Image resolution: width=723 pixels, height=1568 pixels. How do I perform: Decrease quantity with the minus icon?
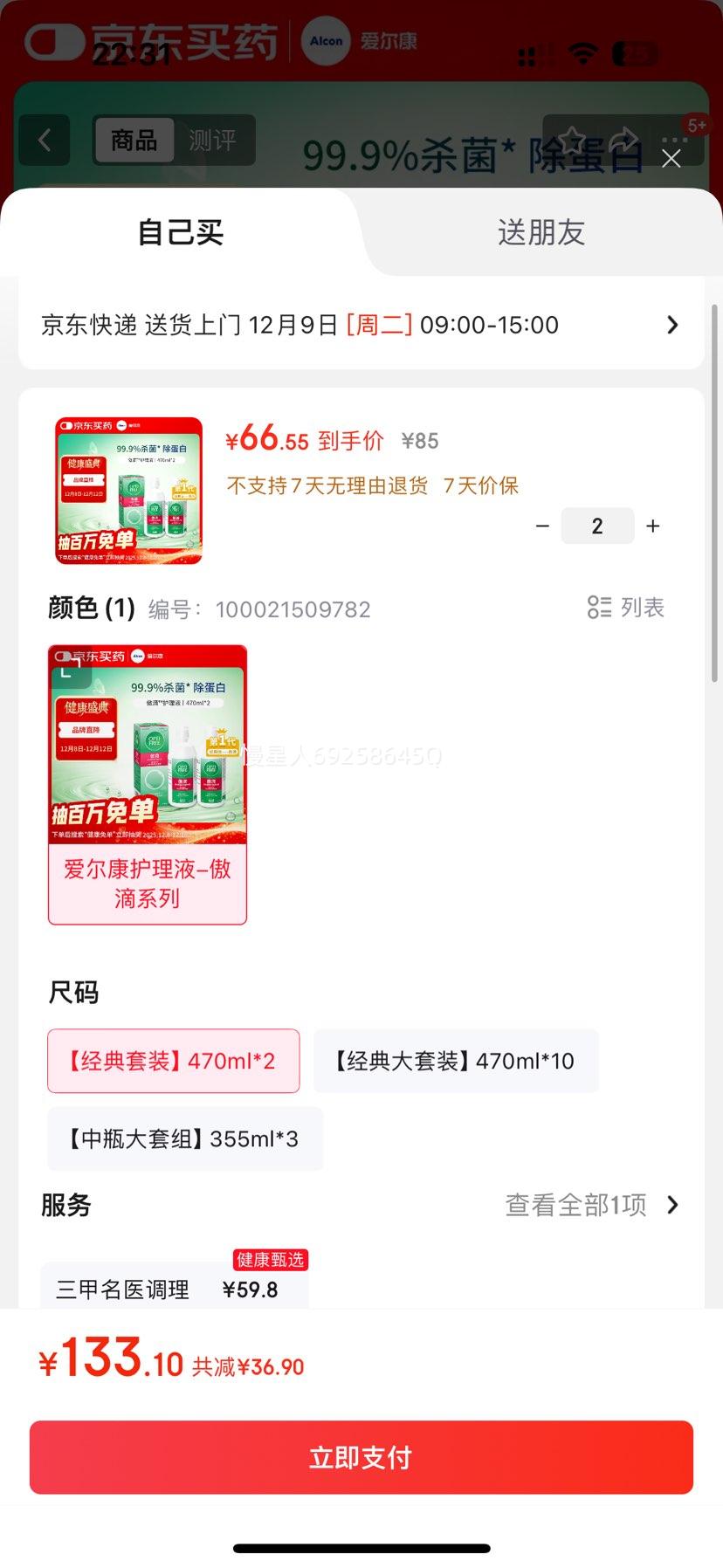pyautogui.click(x=542, y=526)
